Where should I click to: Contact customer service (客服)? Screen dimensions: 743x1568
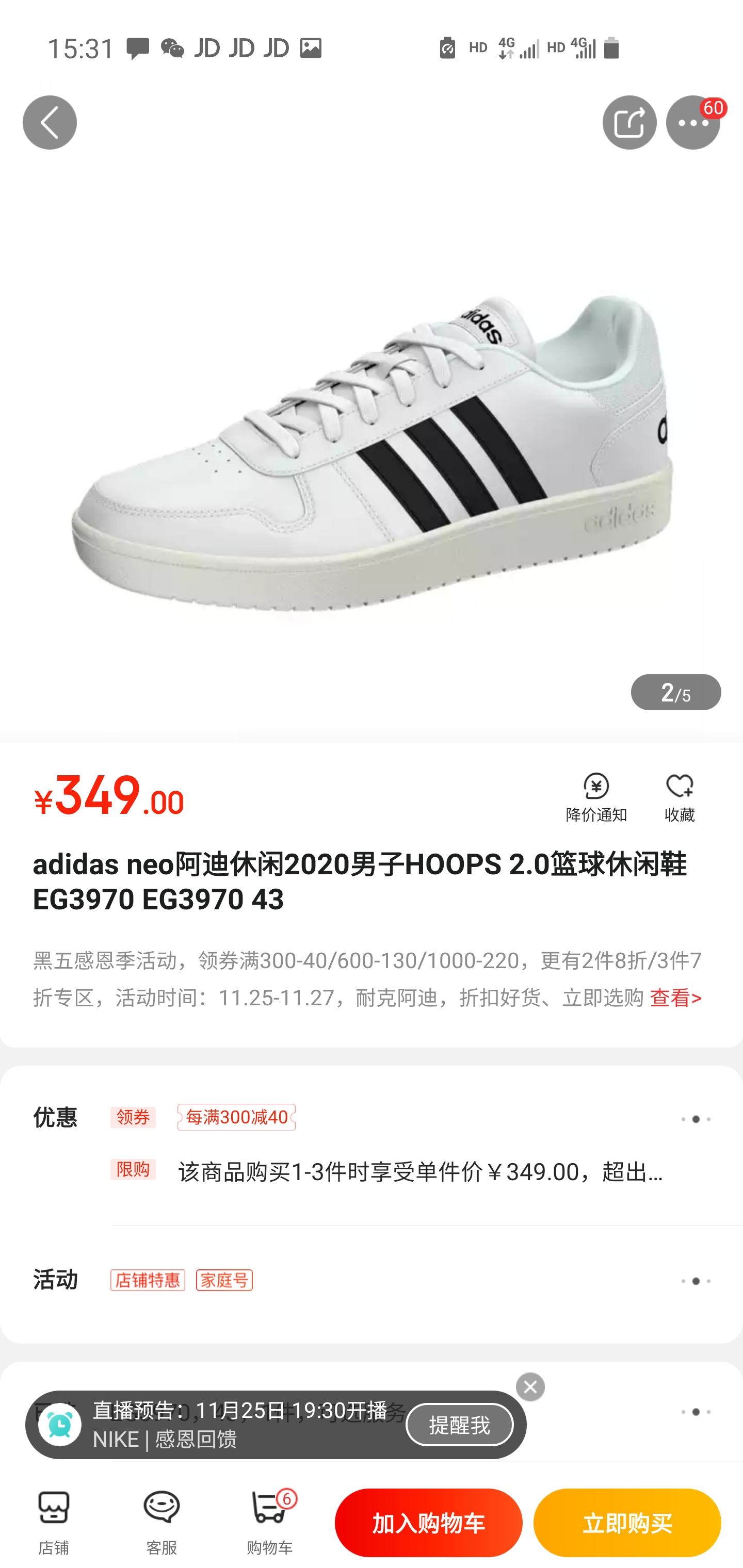click(161, 1522)
